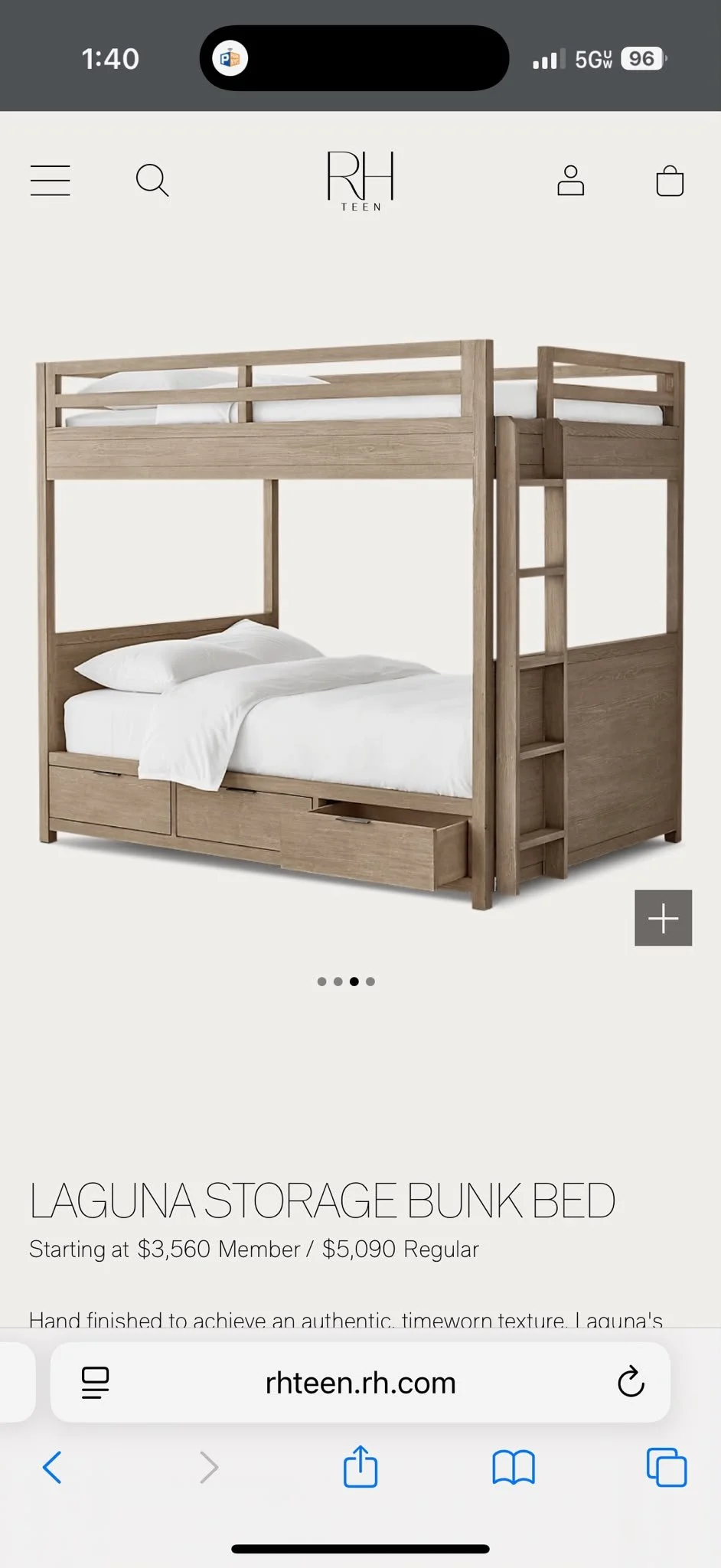The height and width of the screenshot is (1568, 721).
Task: Tap the plus button to zoom image
Action: [664, 918]
